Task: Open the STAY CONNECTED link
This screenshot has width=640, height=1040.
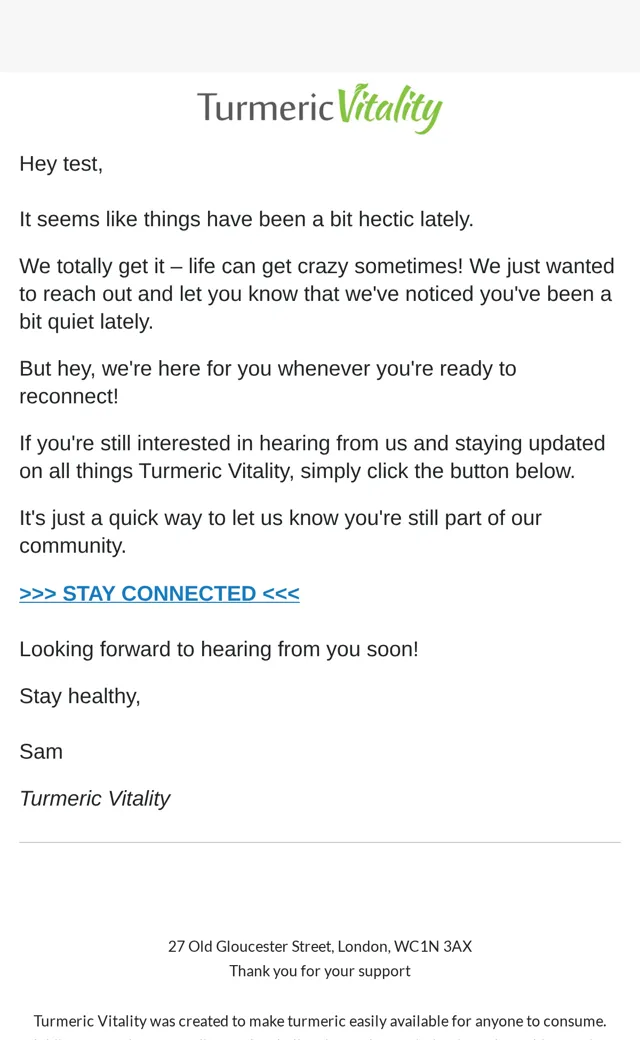Action: (x=159, y=593)
